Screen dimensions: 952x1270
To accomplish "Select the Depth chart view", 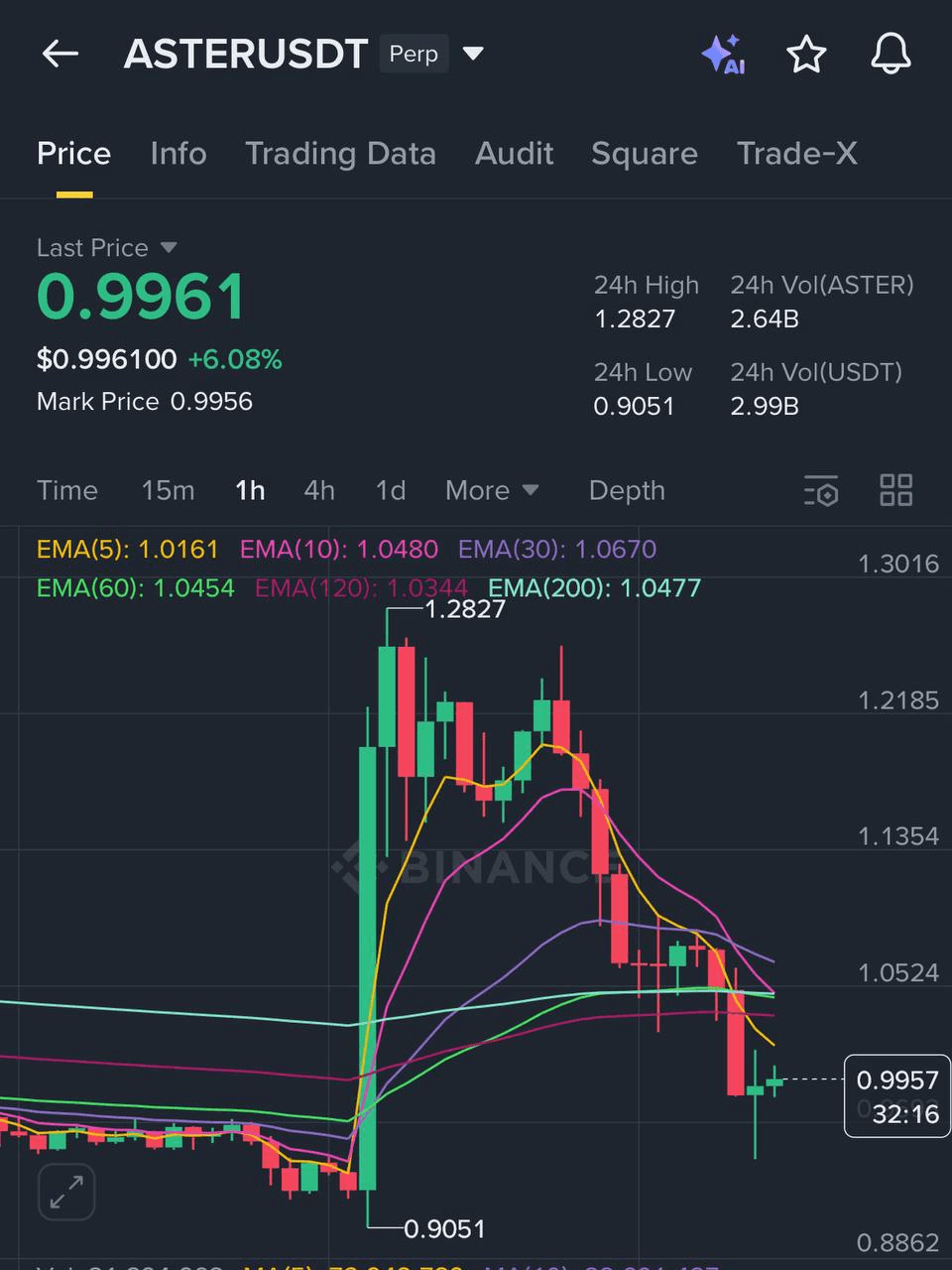I will [x=626, y=490].
